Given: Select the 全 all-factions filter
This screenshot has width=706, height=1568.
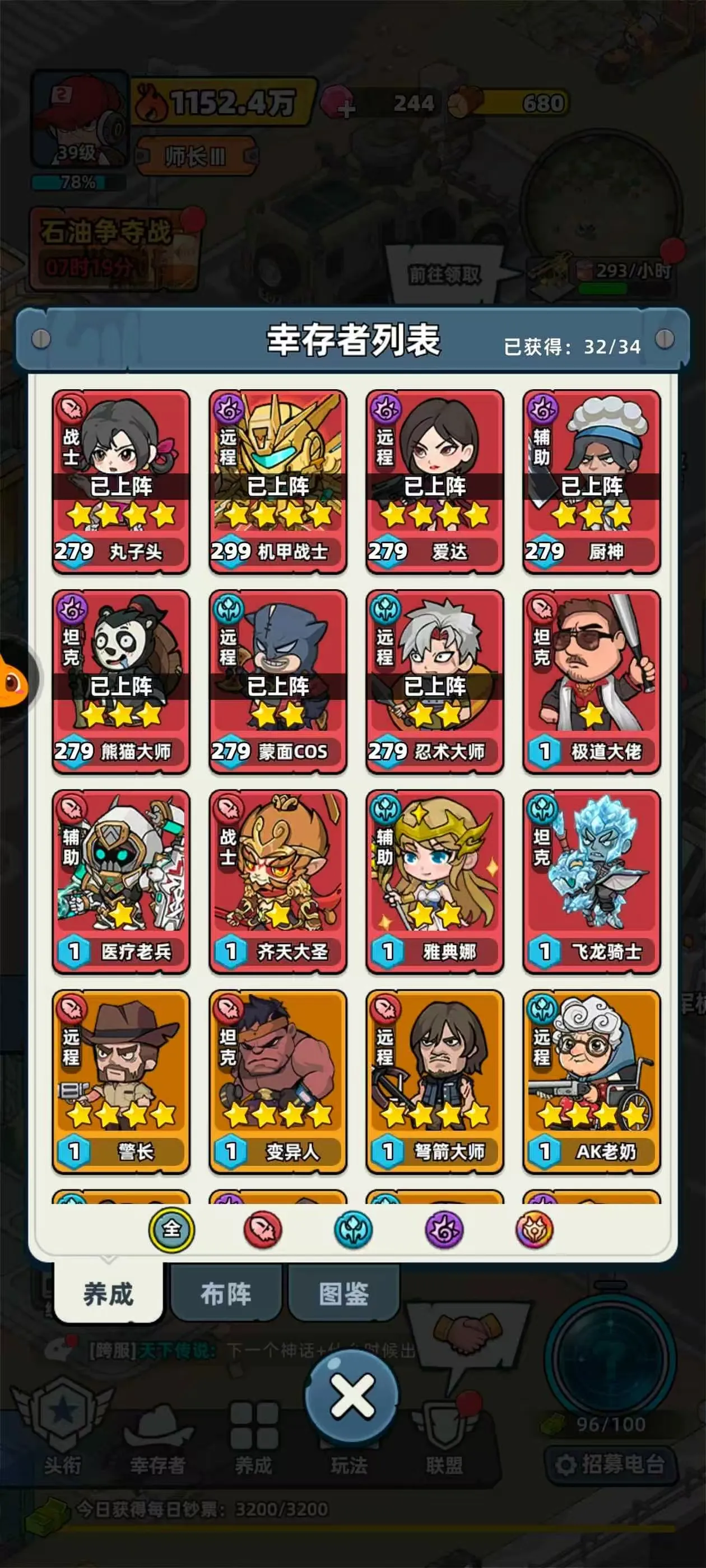Looking at the screenshot, I should point(172,1229).
